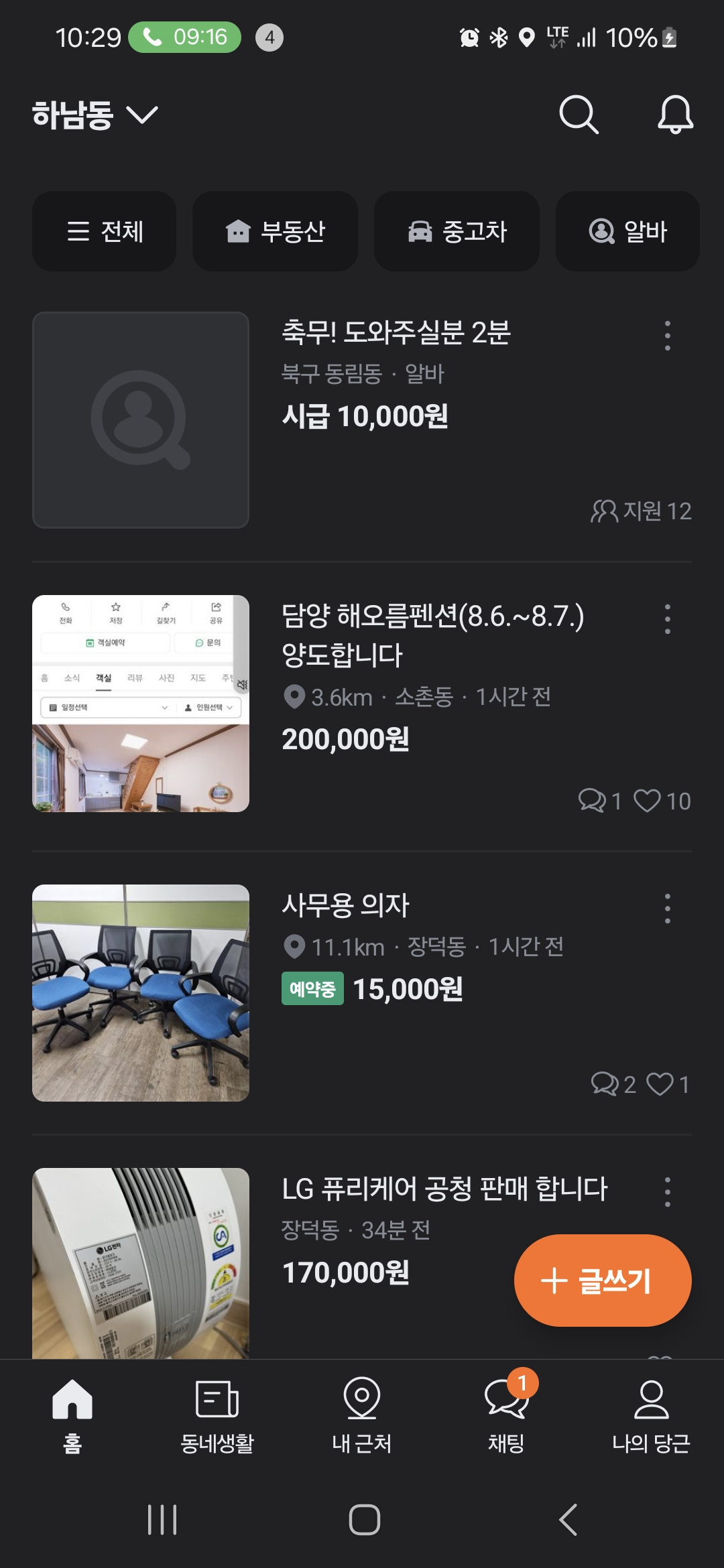Open the 담양 해오름펜션 listing

tap(432, 635)
